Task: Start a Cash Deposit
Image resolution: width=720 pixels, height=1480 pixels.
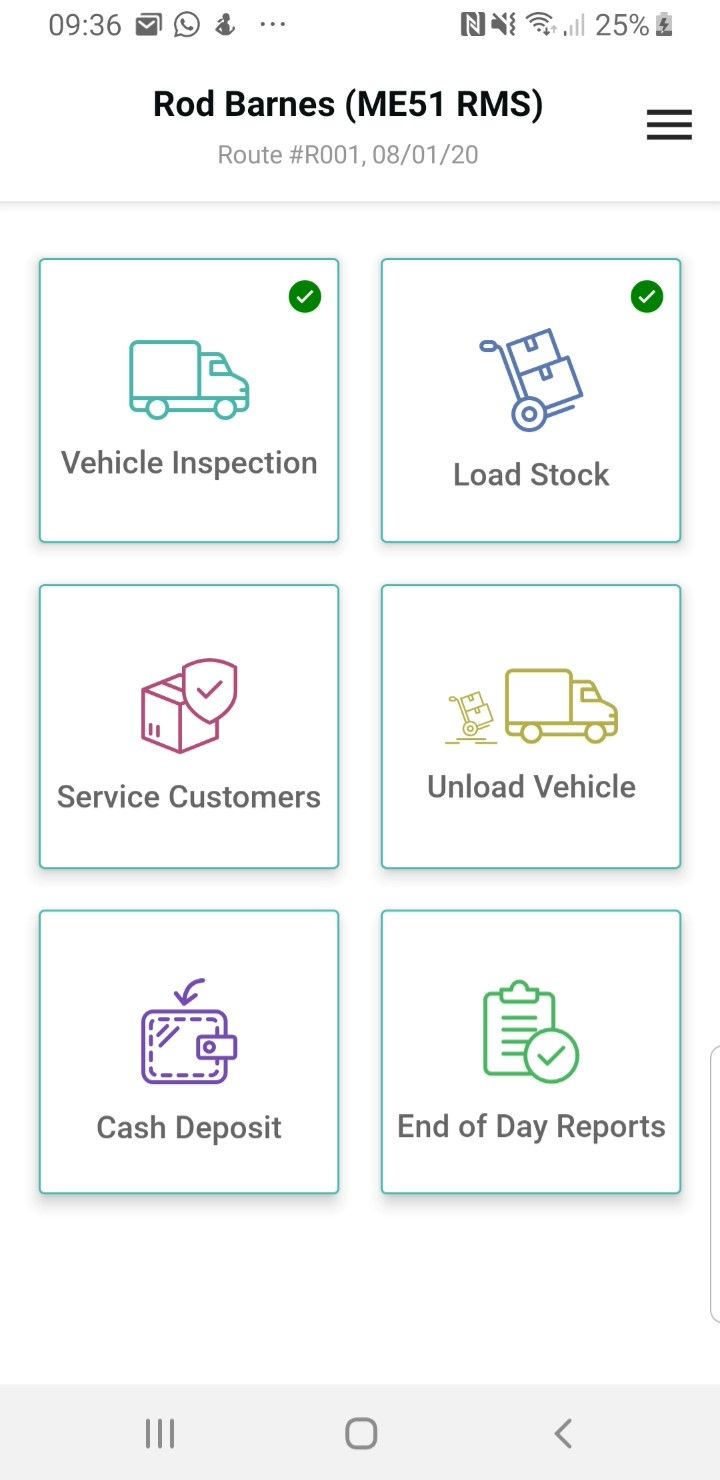Action: click(189, 1052)
